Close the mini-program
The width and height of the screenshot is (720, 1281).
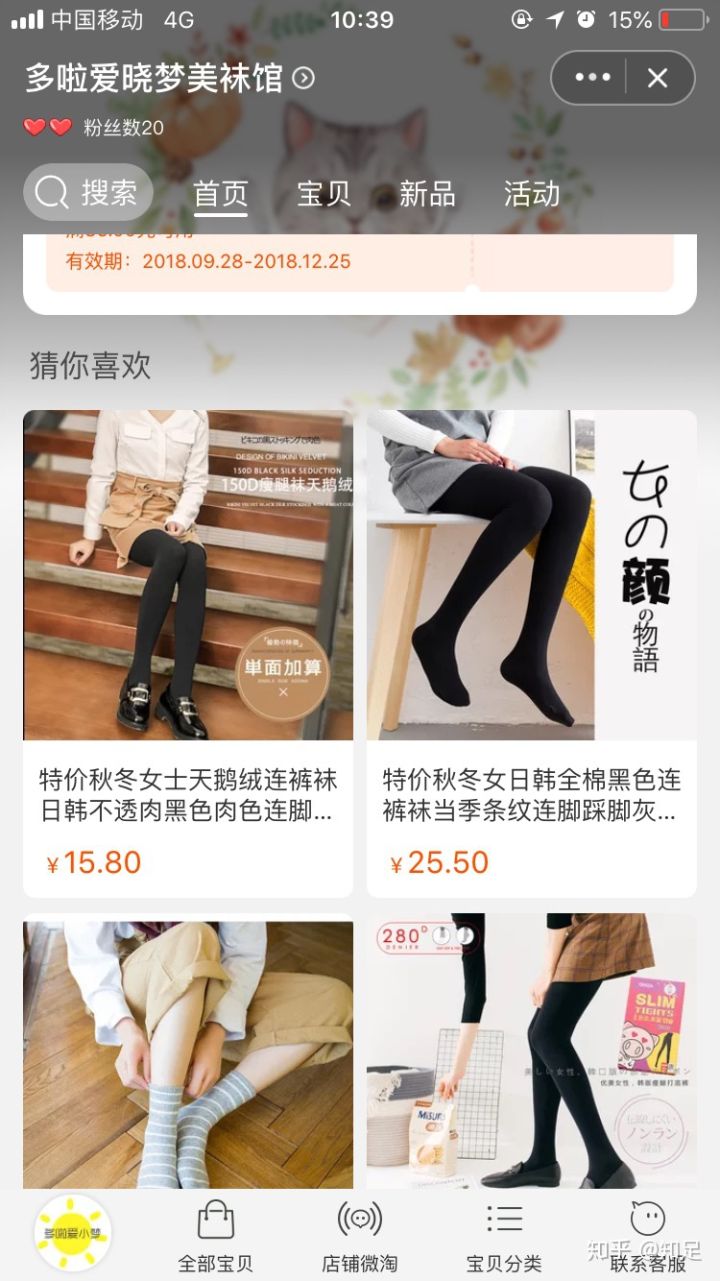point(657,78)
